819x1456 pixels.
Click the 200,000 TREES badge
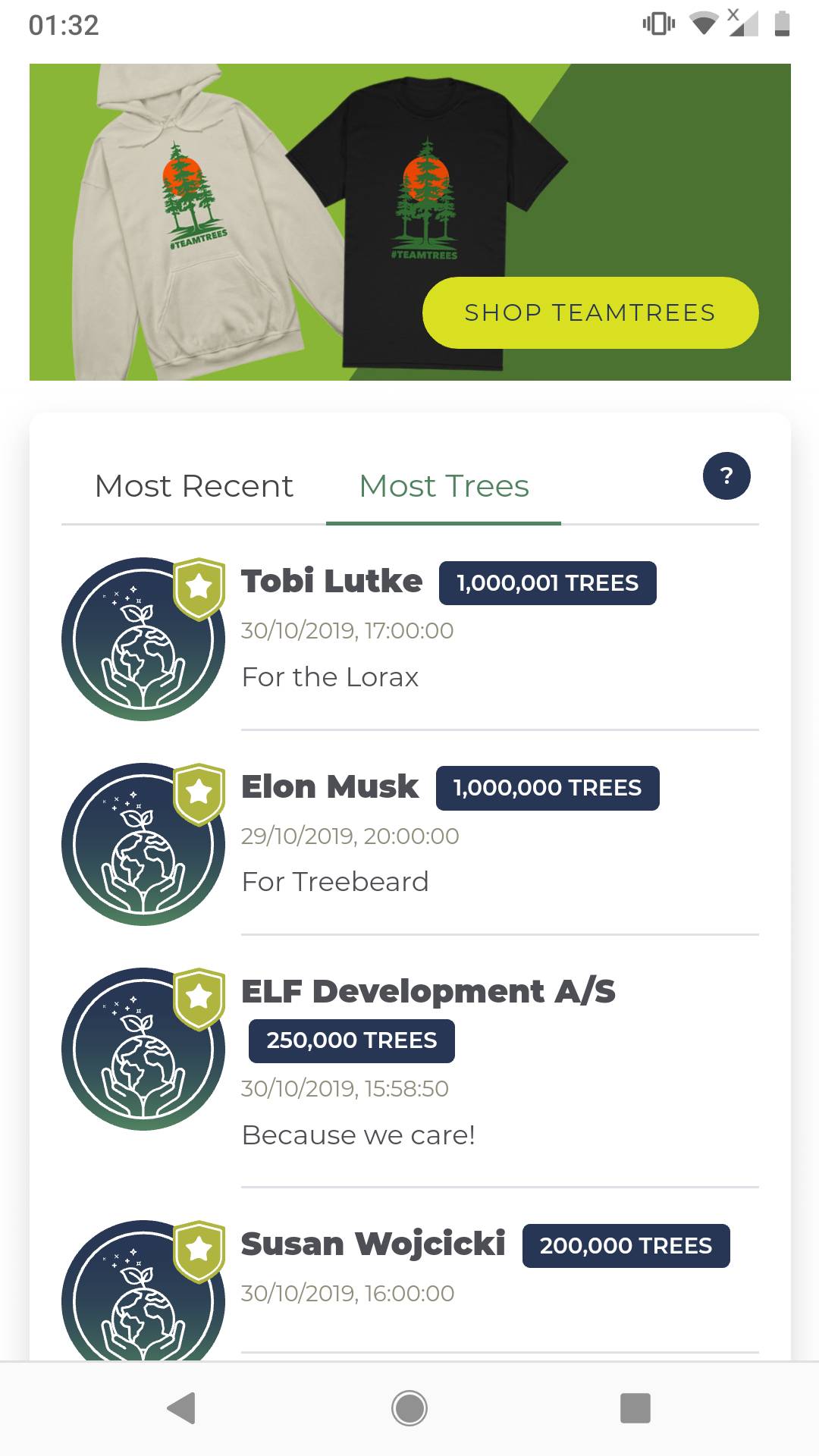[625, 1245]
